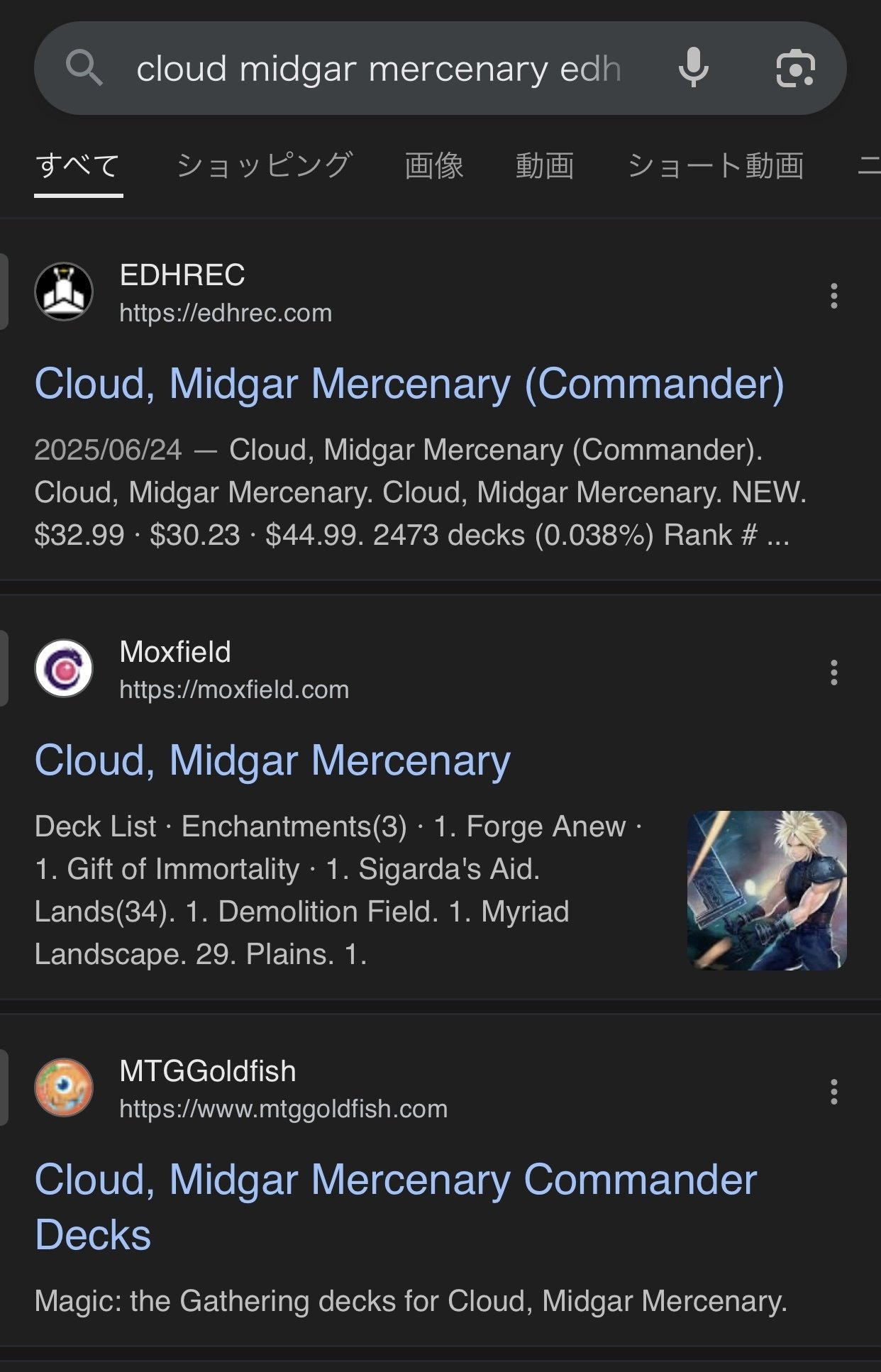This screenshot has height=1372, width=881.
Task: Tap the search box with the query text
Action: [378, 69]
